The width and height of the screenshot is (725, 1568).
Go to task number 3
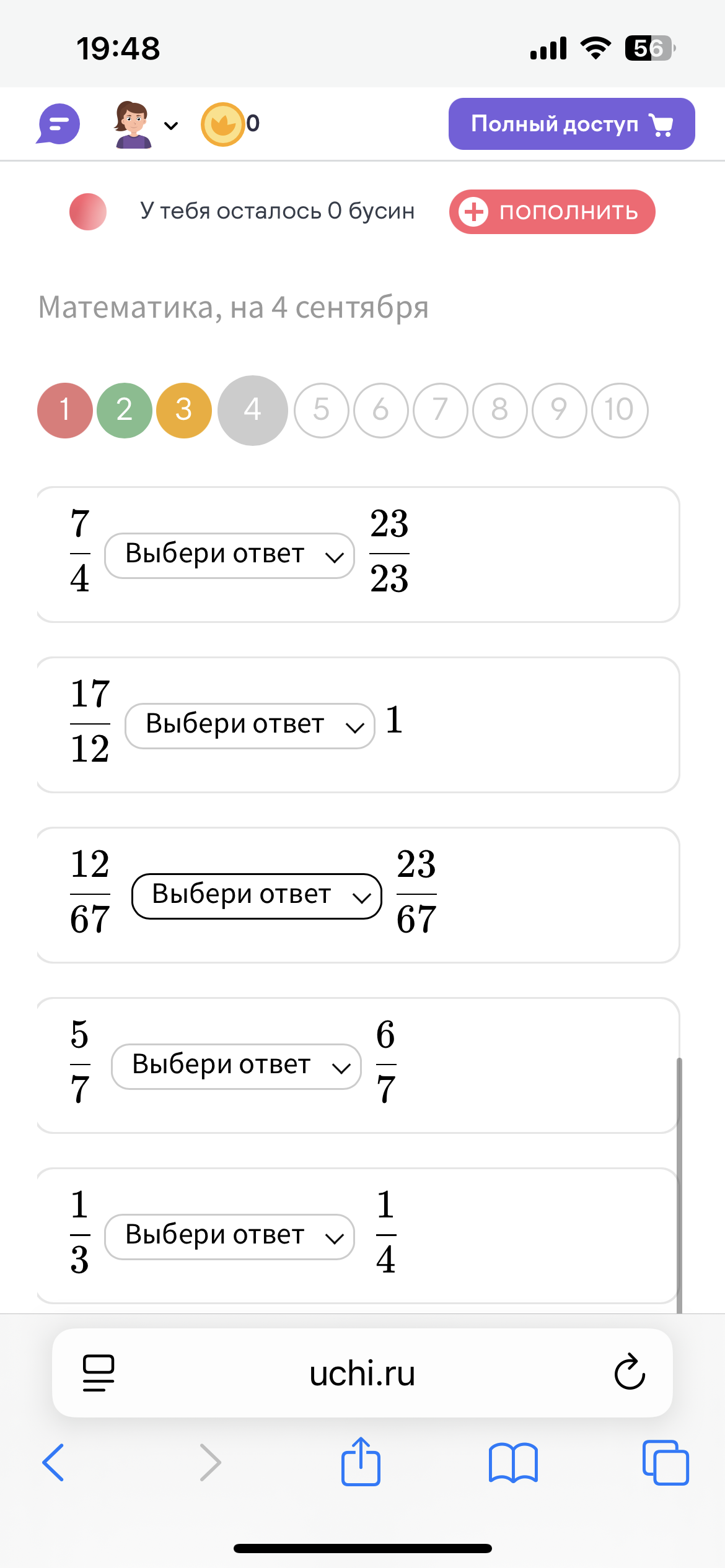(x=184, y=410)
